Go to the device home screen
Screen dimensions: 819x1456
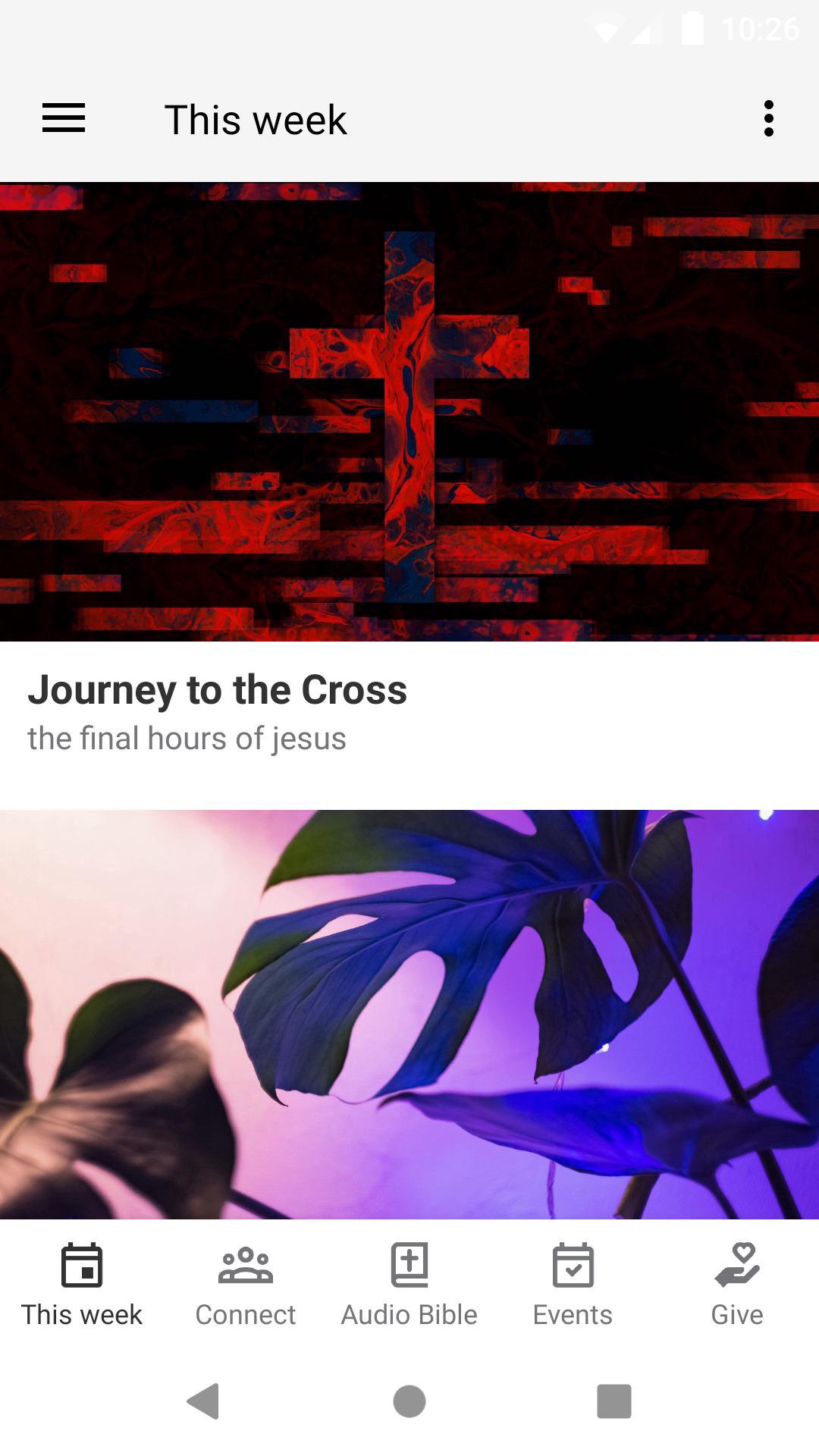click(409, 1401)
